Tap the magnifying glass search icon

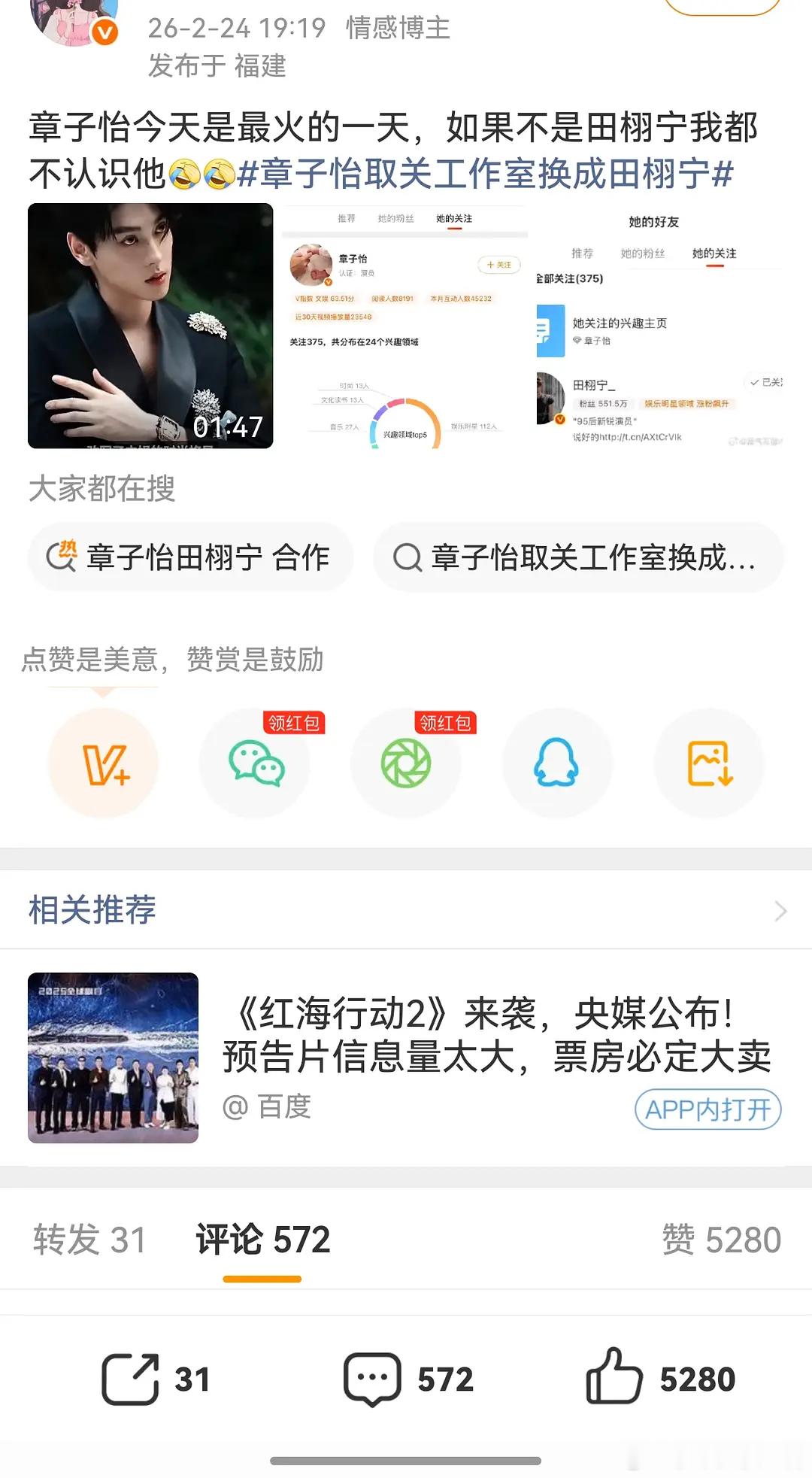tap(407, 558)
